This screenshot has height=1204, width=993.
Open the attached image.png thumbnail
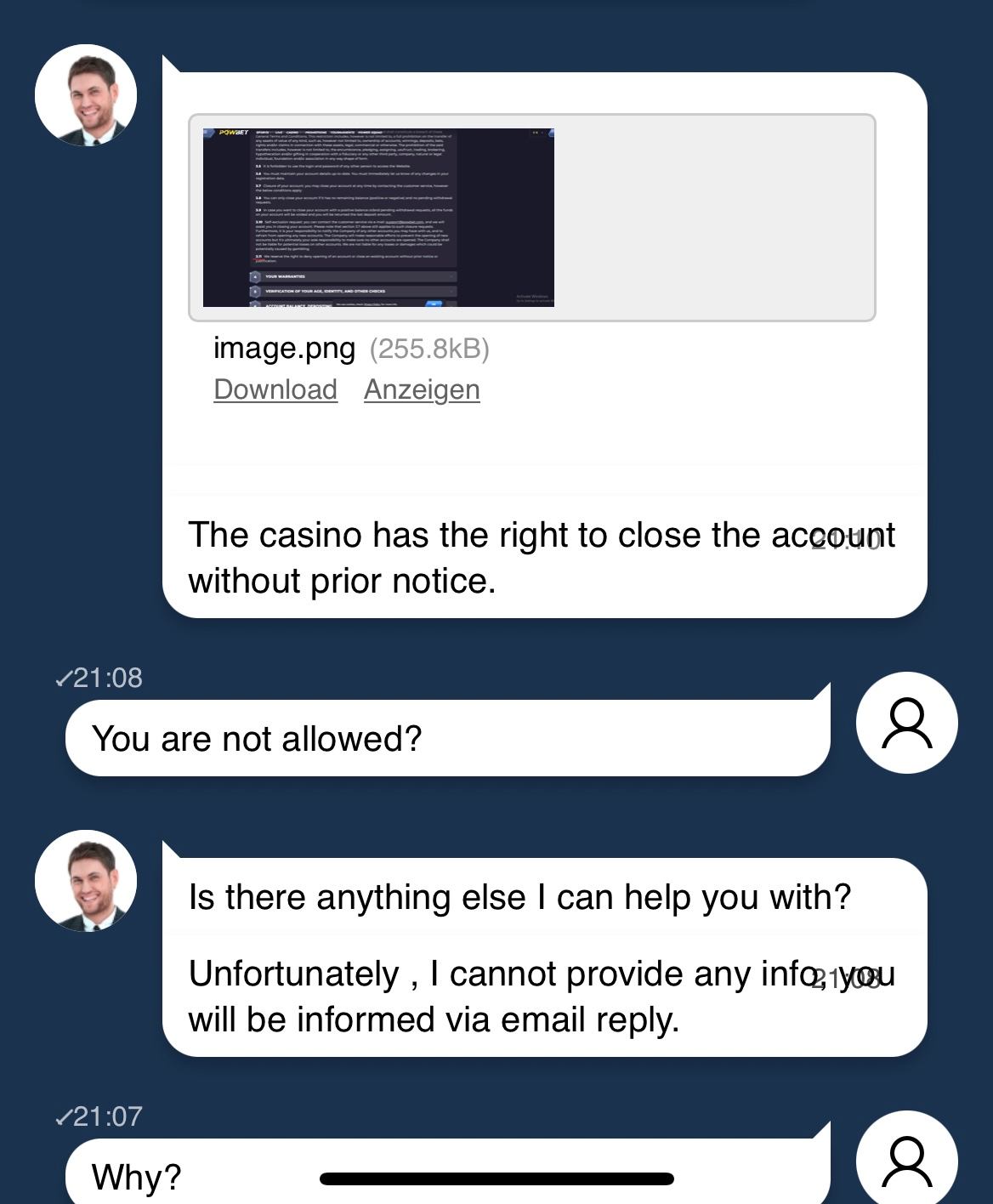point(378,218)
